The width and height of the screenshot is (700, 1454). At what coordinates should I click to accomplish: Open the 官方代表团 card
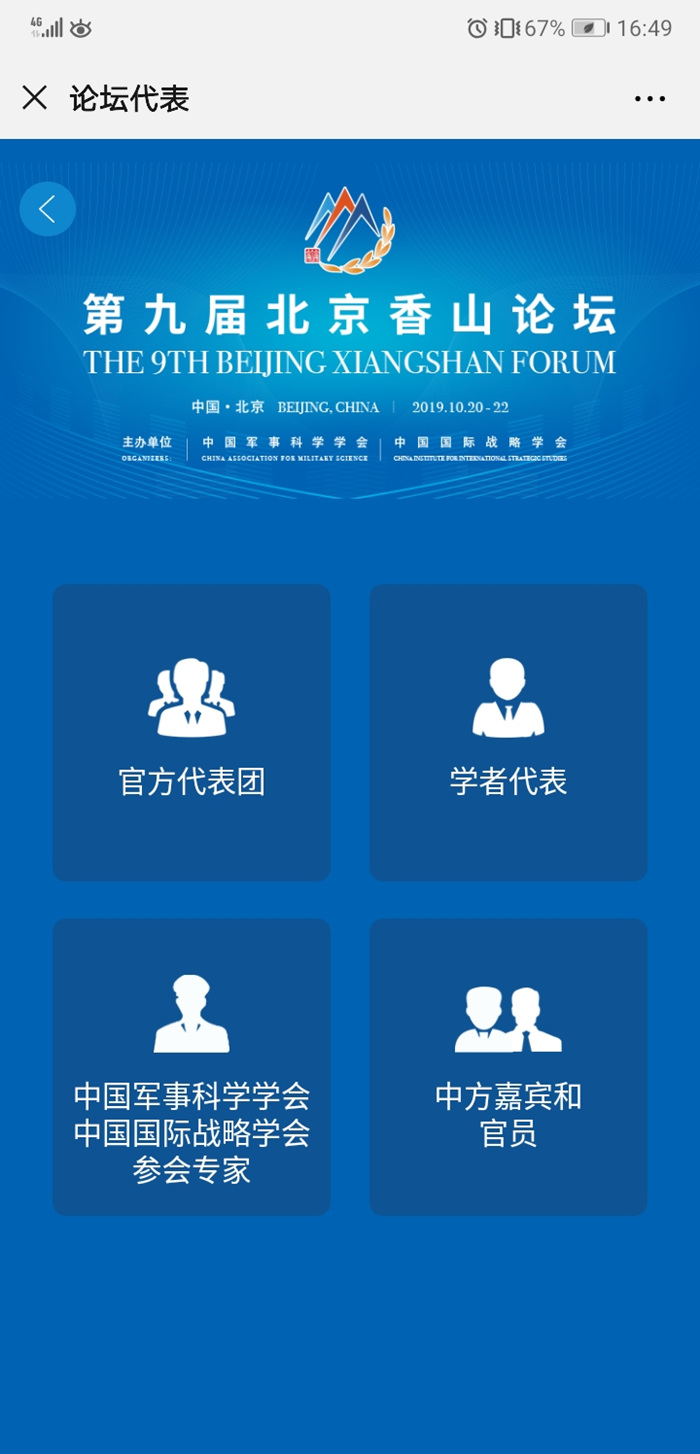click(191, 732)
